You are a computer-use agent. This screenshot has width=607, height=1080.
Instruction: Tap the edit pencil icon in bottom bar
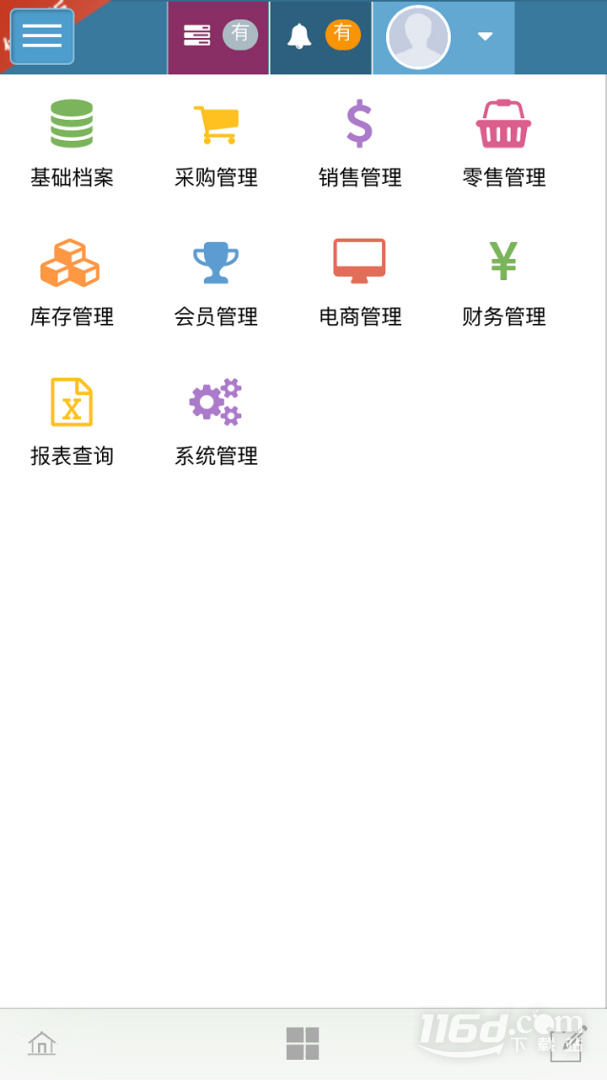[x=568, y=1043]
